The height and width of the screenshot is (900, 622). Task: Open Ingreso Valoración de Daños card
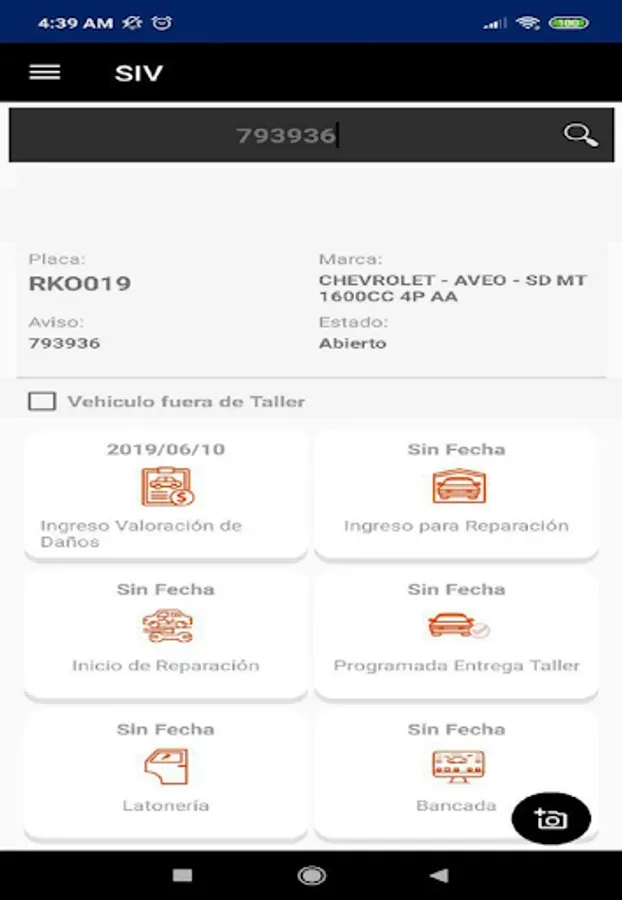[166, 494]
